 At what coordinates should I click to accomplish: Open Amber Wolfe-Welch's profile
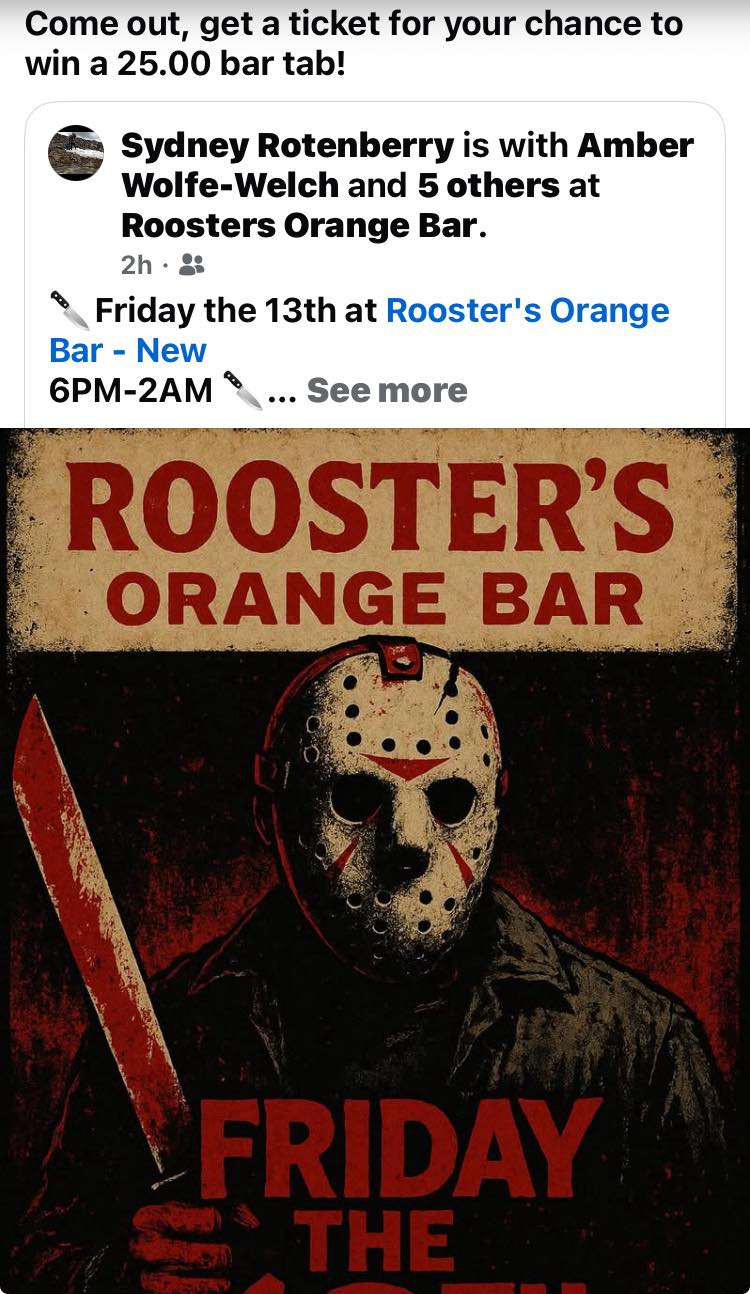coord(230,185)
